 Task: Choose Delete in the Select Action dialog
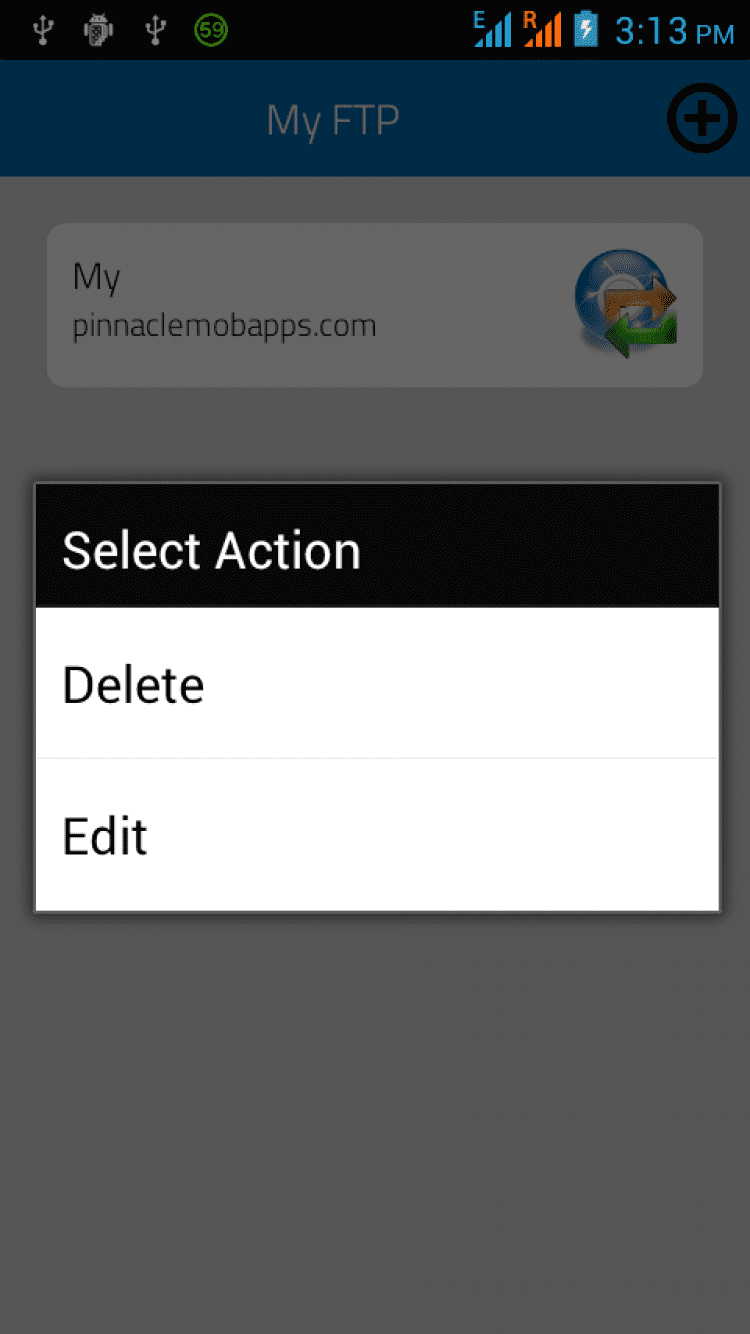377,684
